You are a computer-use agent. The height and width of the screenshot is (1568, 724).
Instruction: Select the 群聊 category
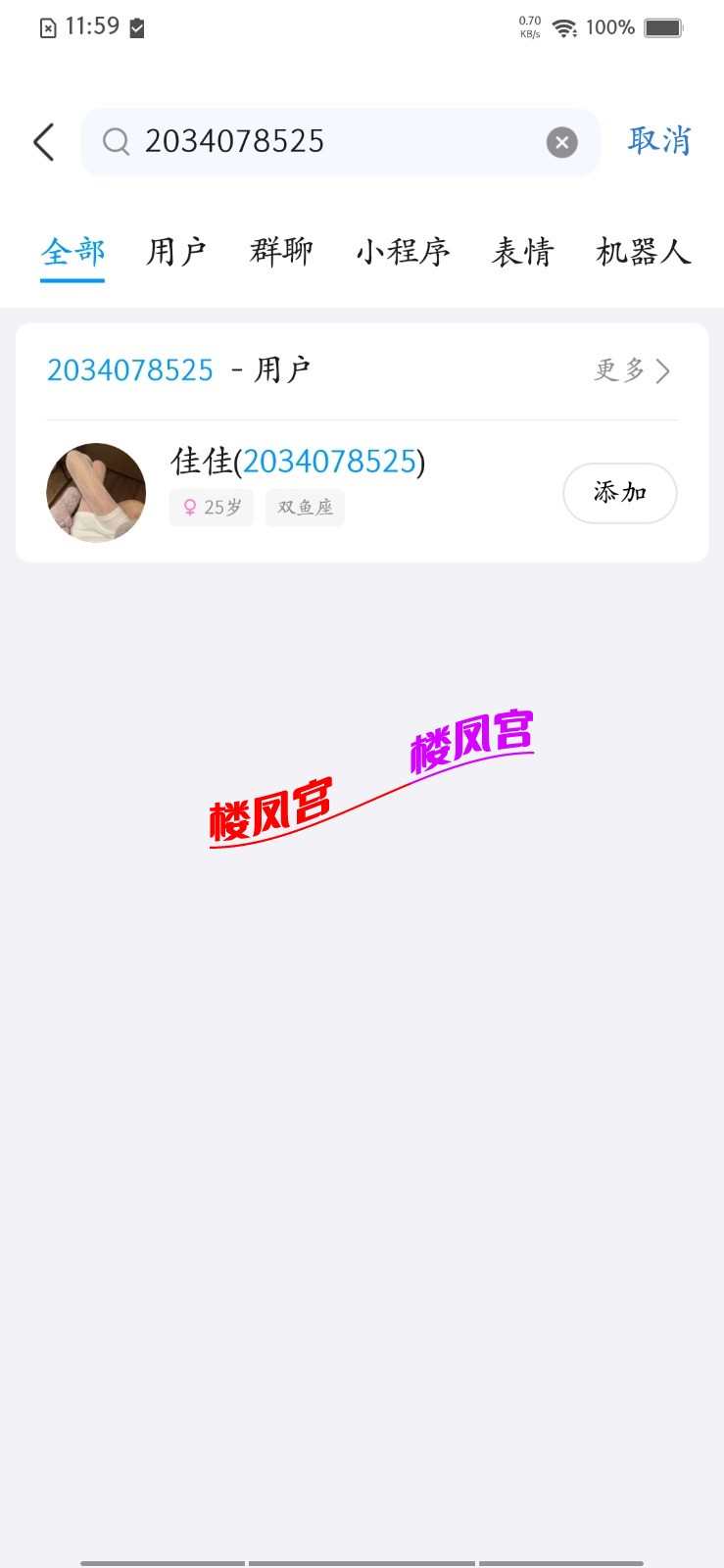pyautogui.click(x=281, y=252)
